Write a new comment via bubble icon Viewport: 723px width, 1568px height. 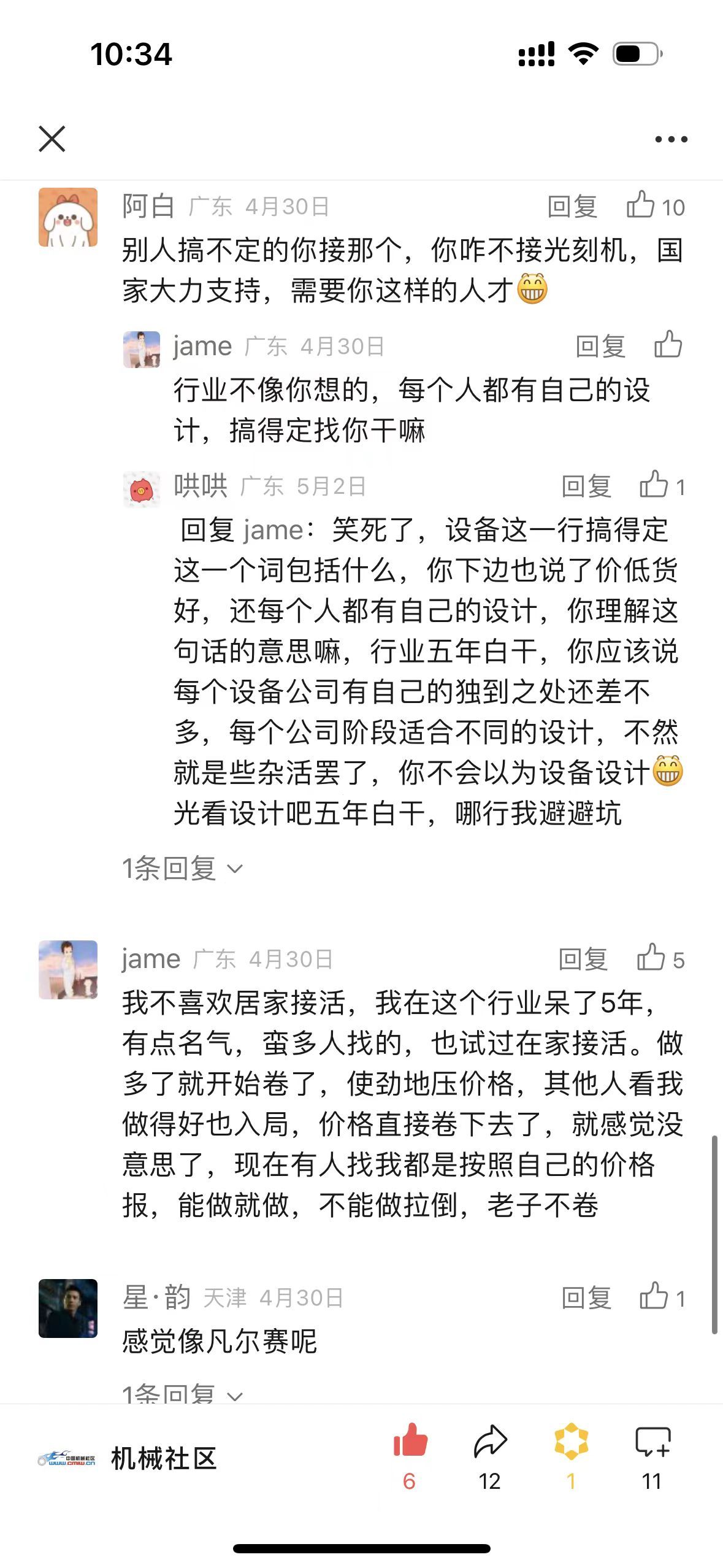(x=652, y=1442)
